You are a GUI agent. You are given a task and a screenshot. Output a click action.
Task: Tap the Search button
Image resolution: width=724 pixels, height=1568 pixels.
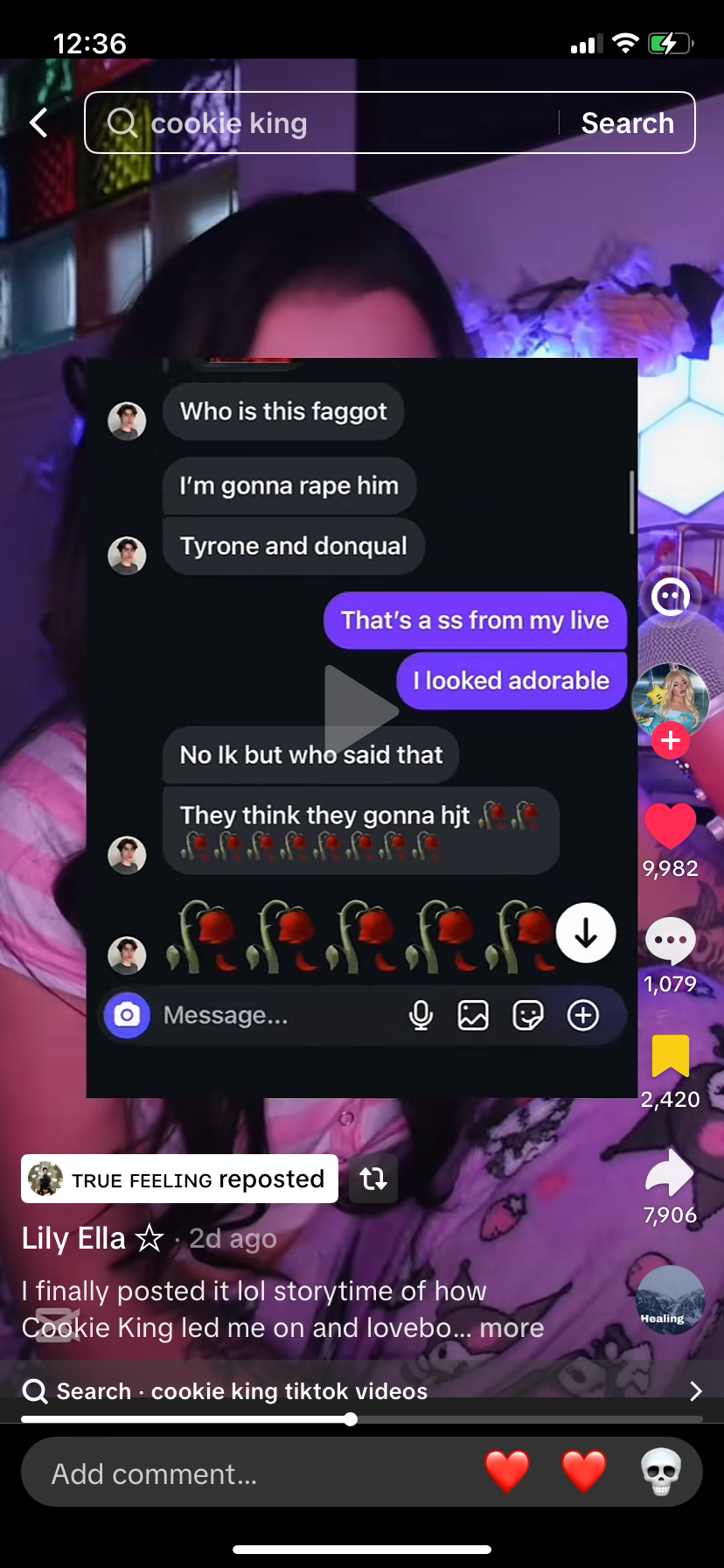(x=627, y=123)
